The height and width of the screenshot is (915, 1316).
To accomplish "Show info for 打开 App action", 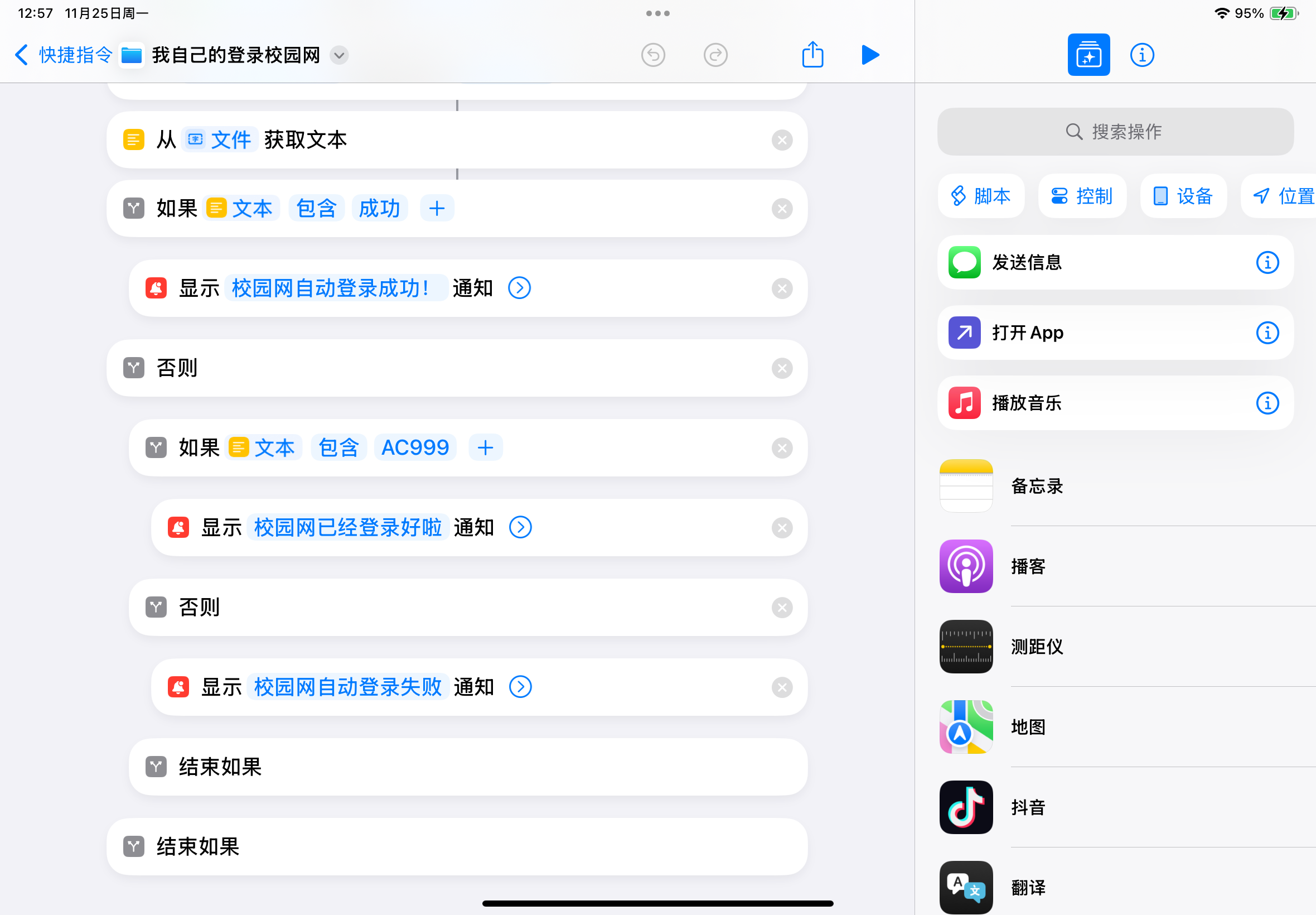I will pos(1267,333).
